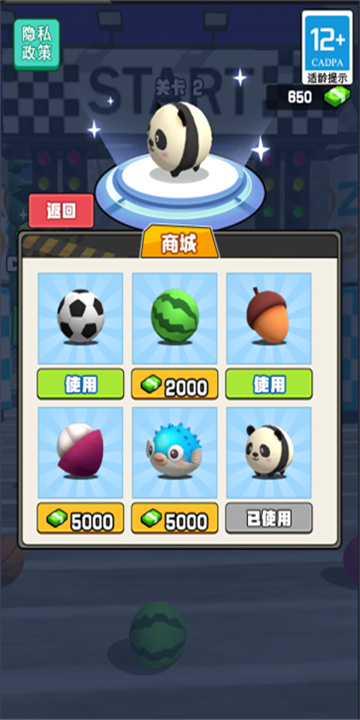
Task: Tap the 返回 back button
Action: point(61,211)
